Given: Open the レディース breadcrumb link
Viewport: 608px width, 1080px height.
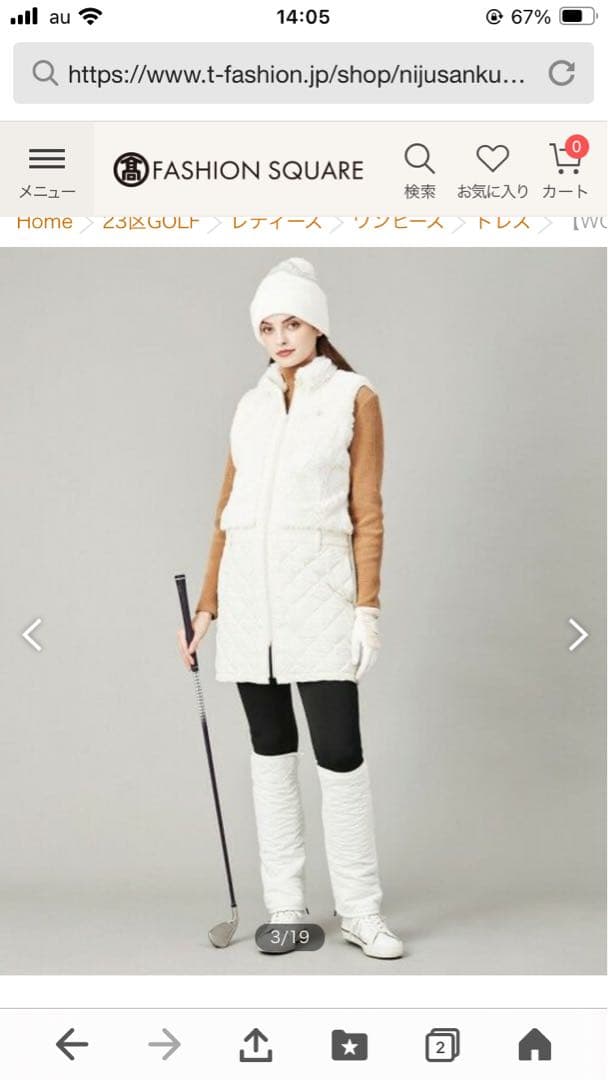Looking at the screenshot, I should [x=276, y=222].
